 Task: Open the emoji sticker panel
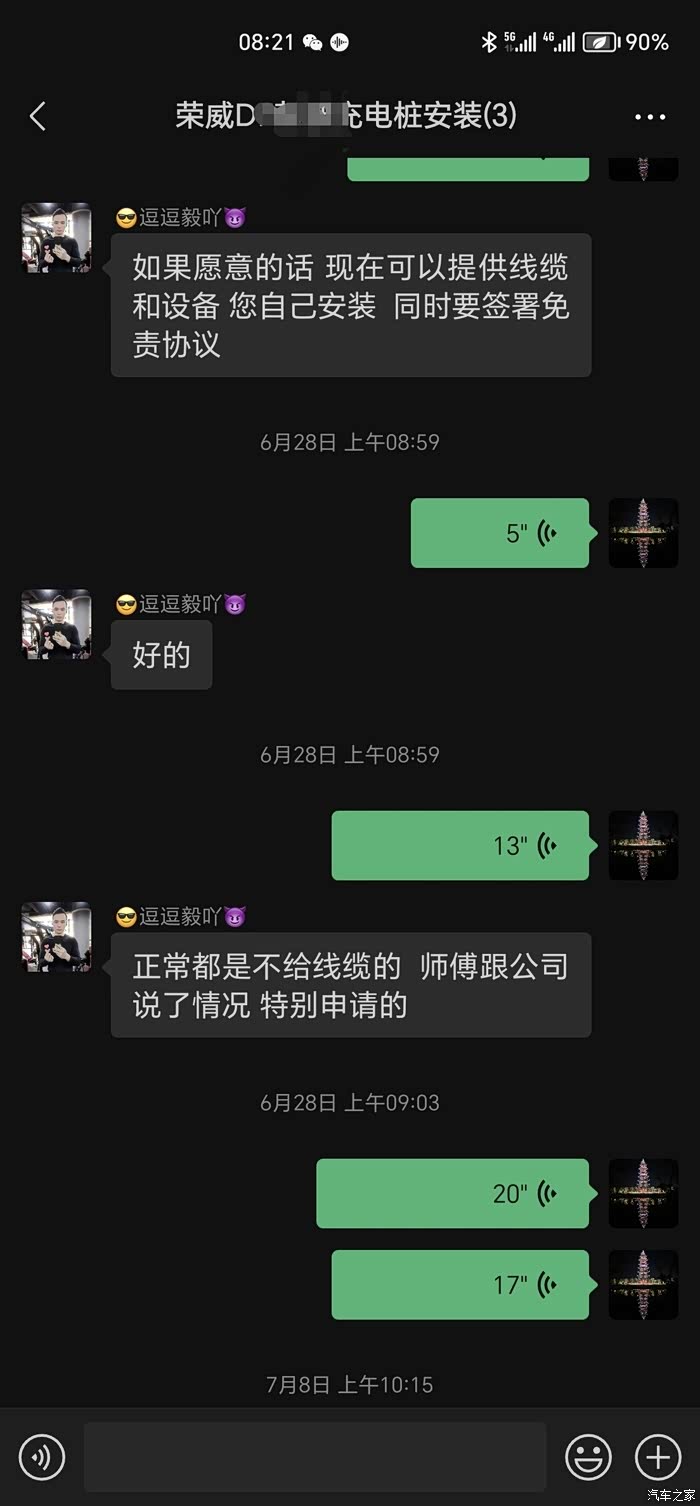pos(588,1457)
